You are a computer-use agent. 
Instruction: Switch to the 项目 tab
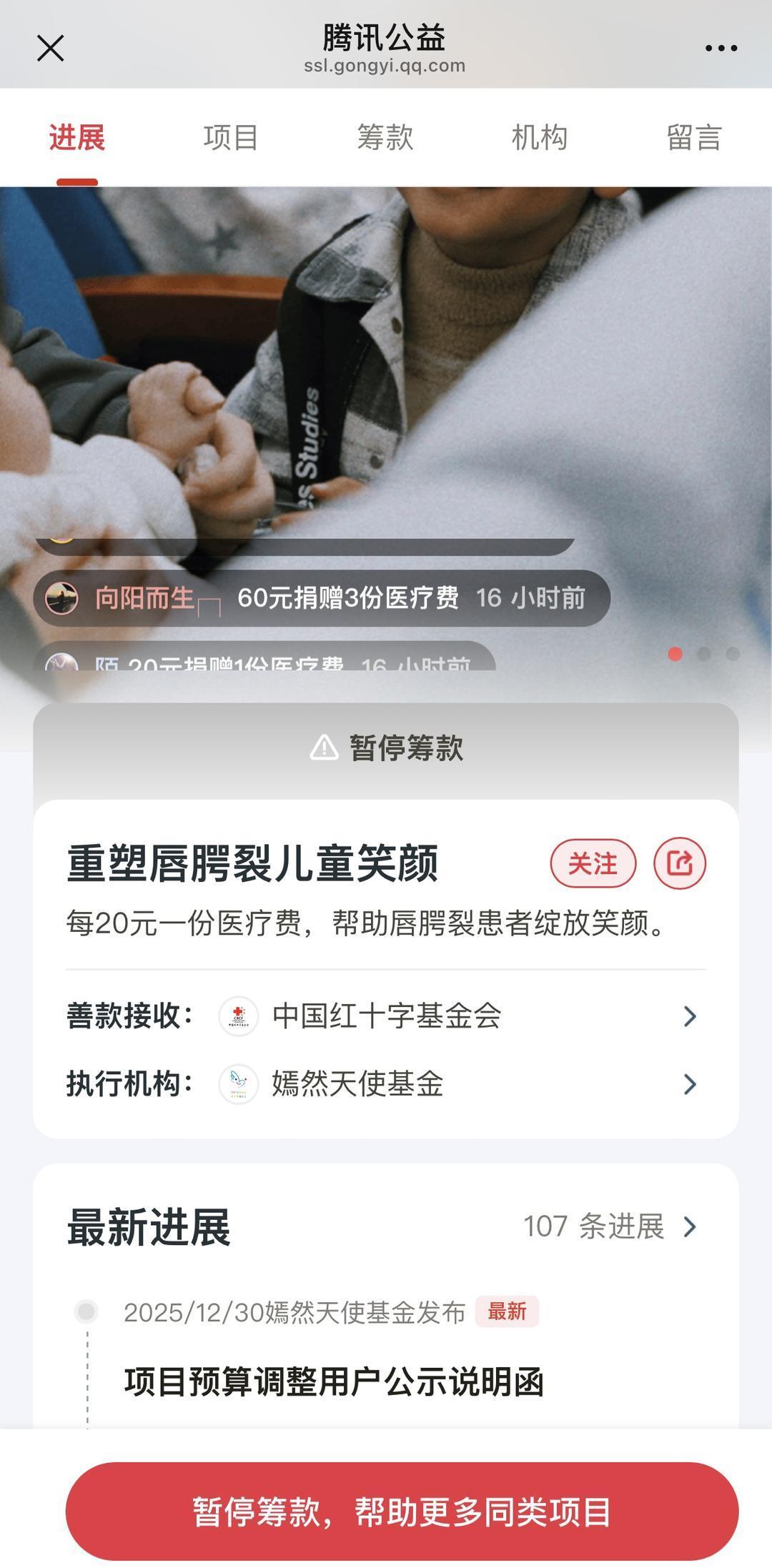pyautogui.click(x=230, y=137)
